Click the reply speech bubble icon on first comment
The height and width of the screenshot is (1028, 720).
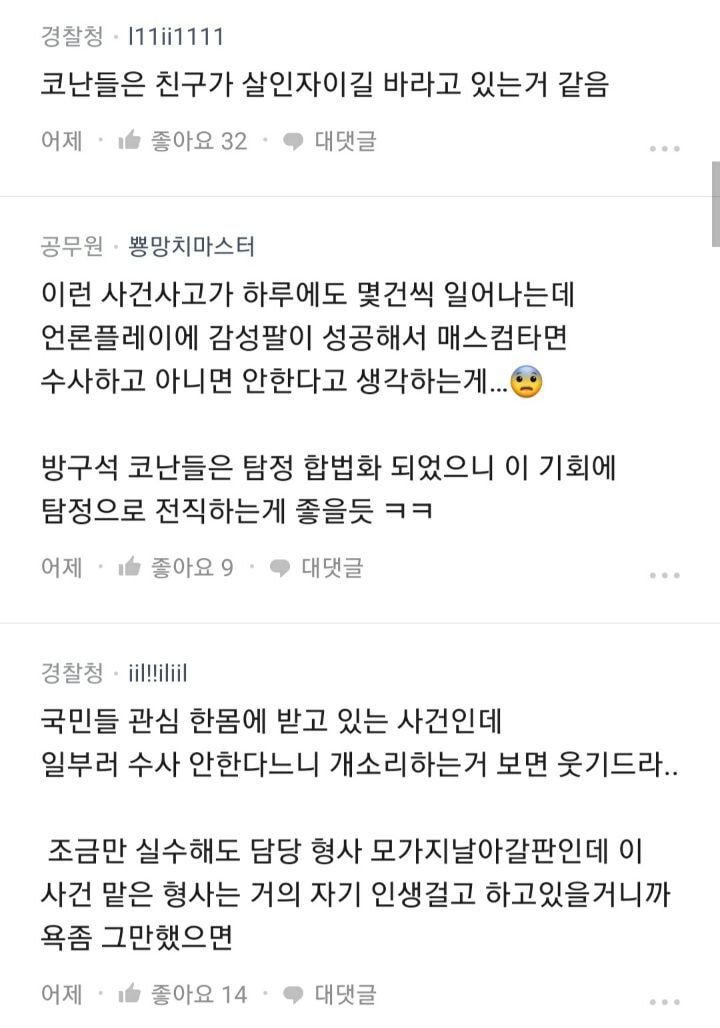pos(291,142)
